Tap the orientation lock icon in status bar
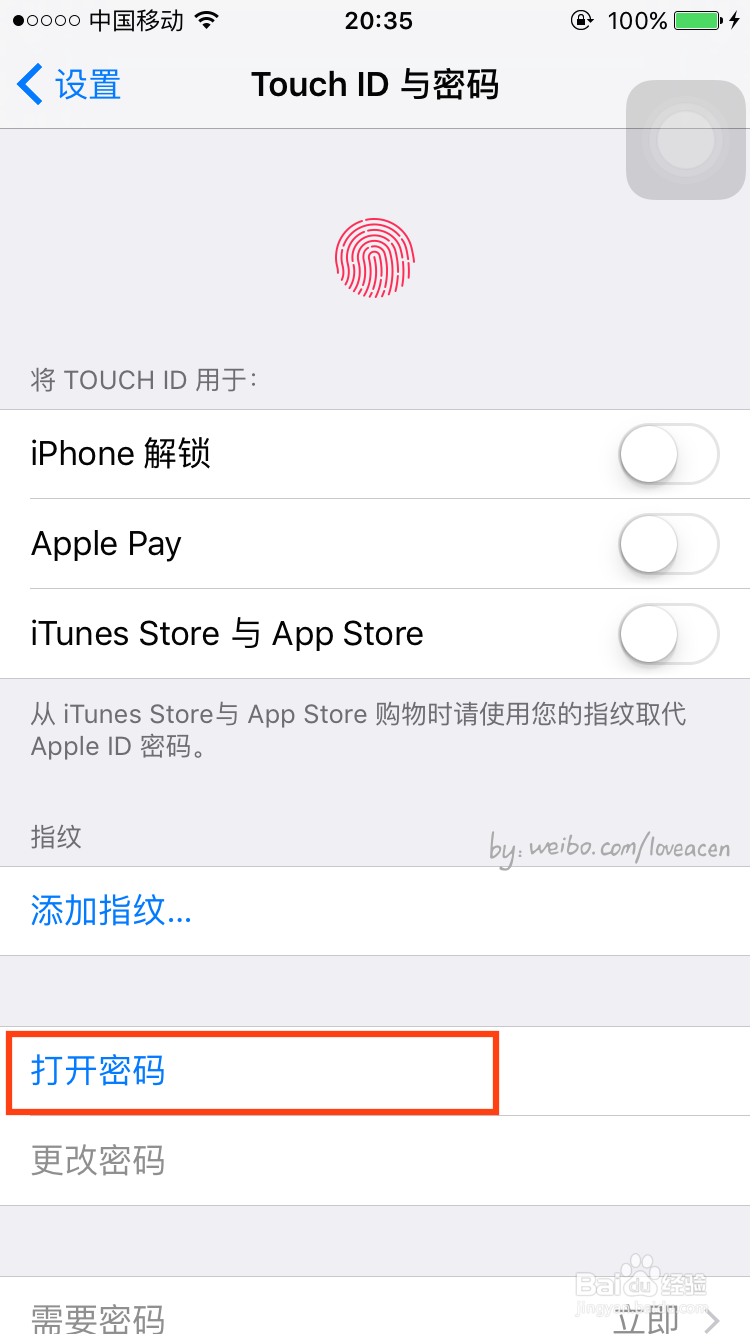 (x=582, y=20)
